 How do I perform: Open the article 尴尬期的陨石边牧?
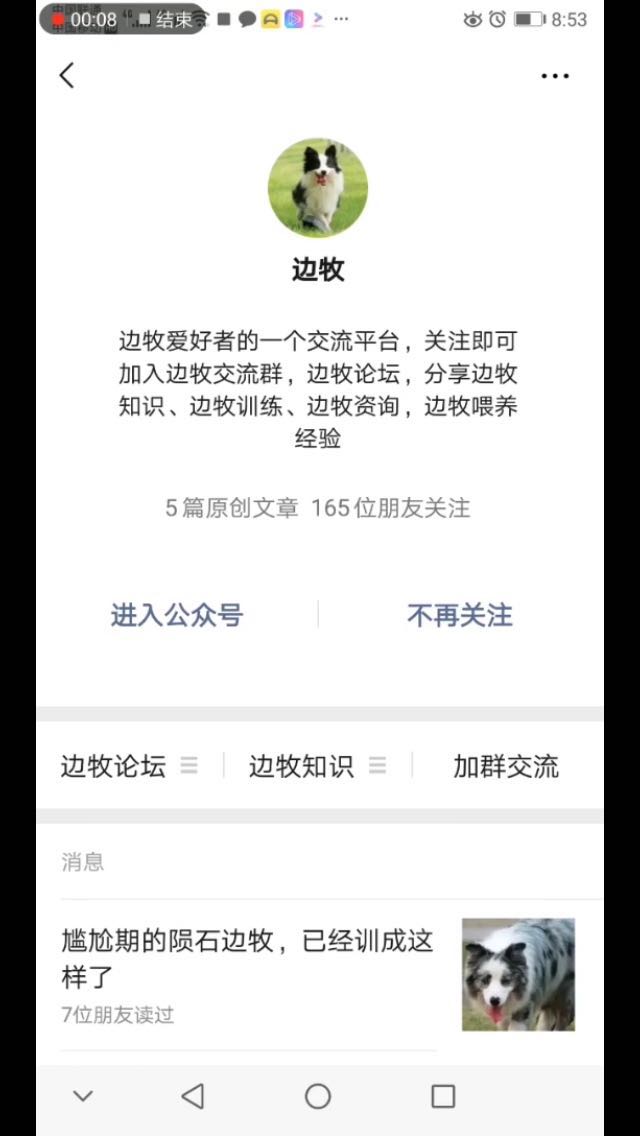coord(247,958)
